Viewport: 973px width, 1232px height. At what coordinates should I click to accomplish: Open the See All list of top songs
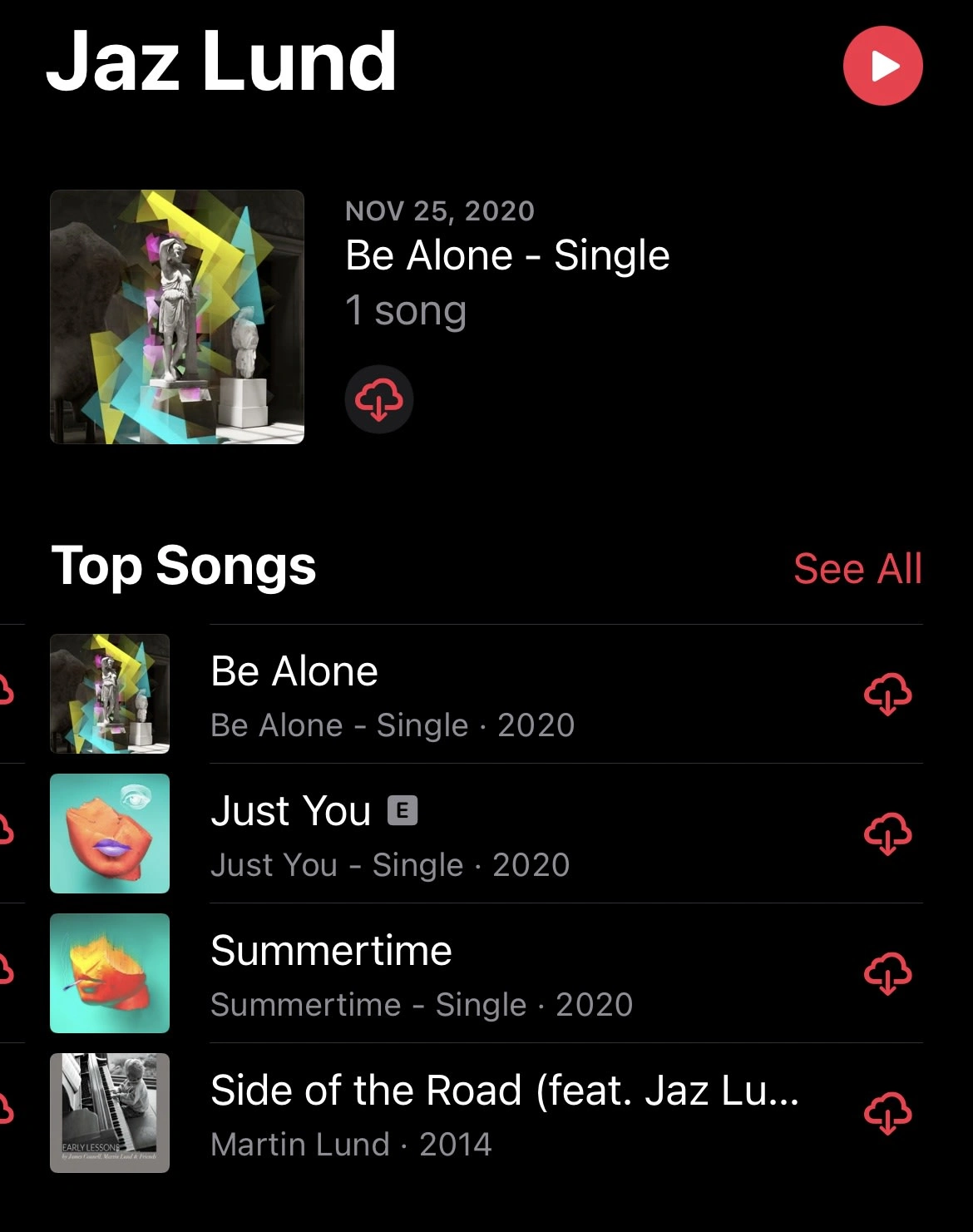point(858,568)
